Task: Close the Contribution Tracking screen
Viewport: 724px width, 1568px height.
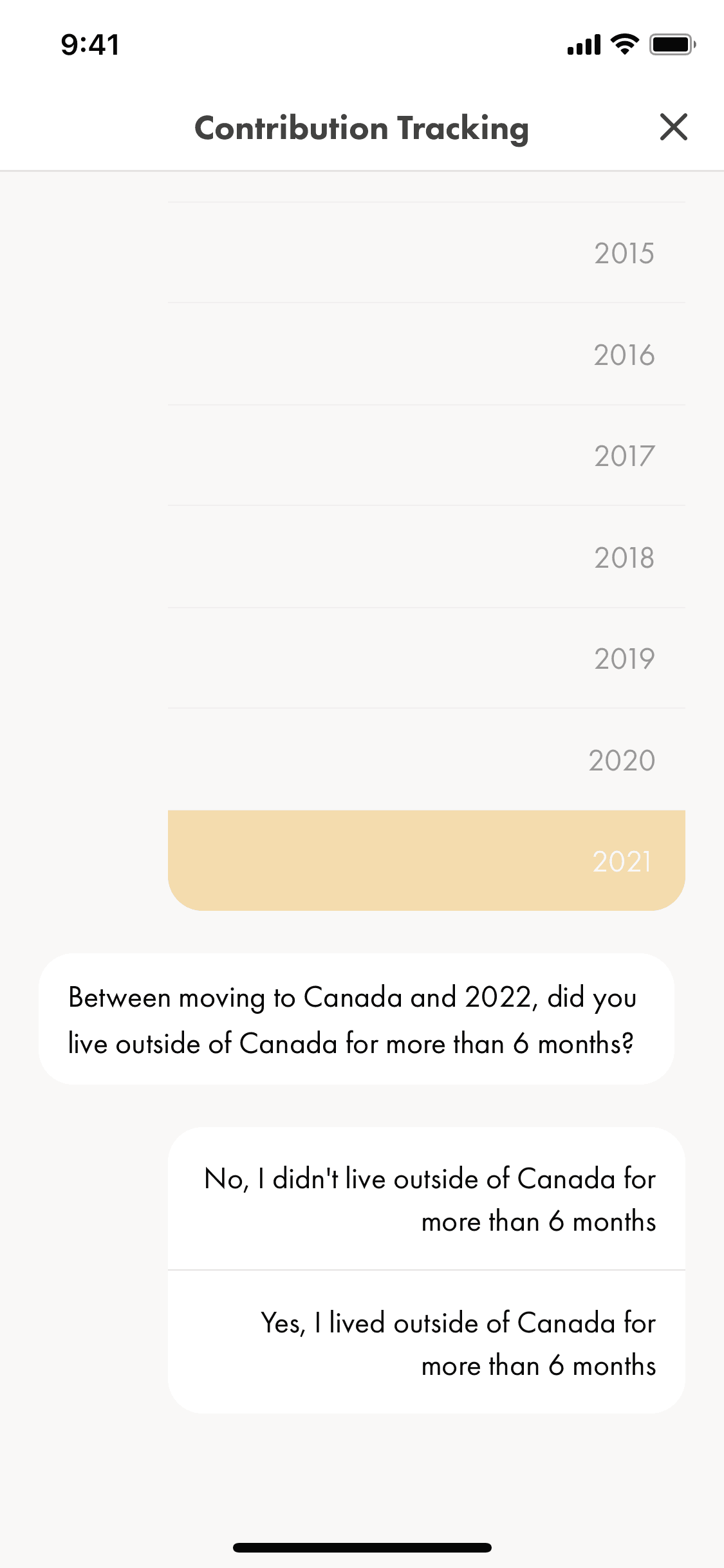Action: [673, 127]
